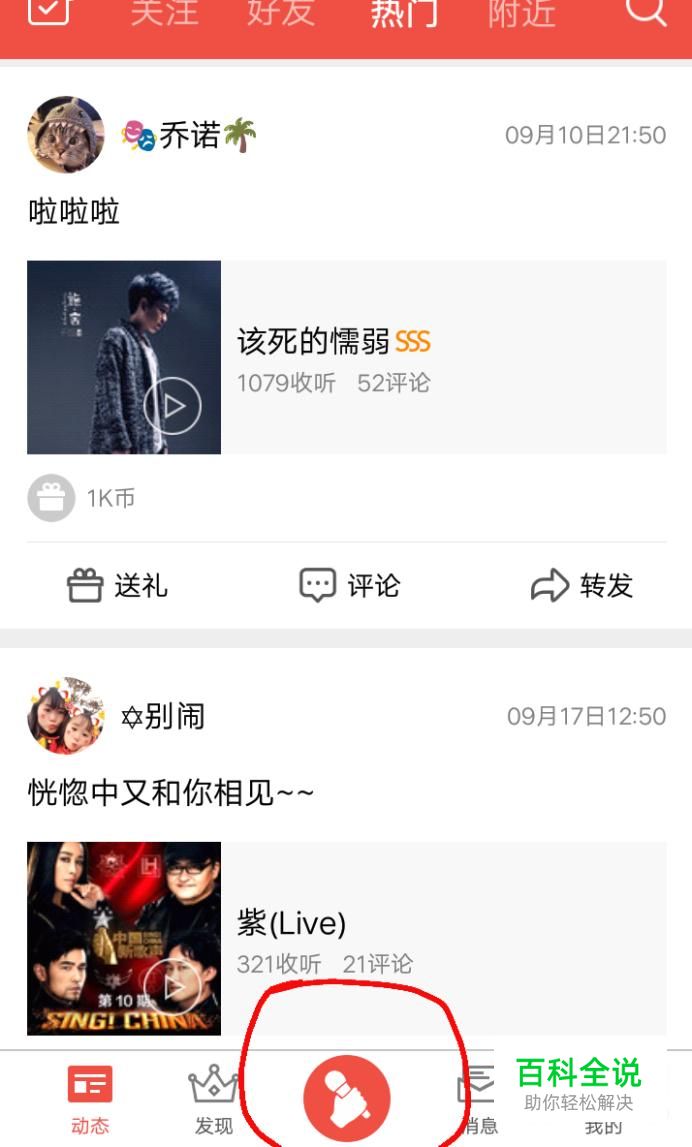
Task: Open the 发现 tab
Action: (213, 1098)
